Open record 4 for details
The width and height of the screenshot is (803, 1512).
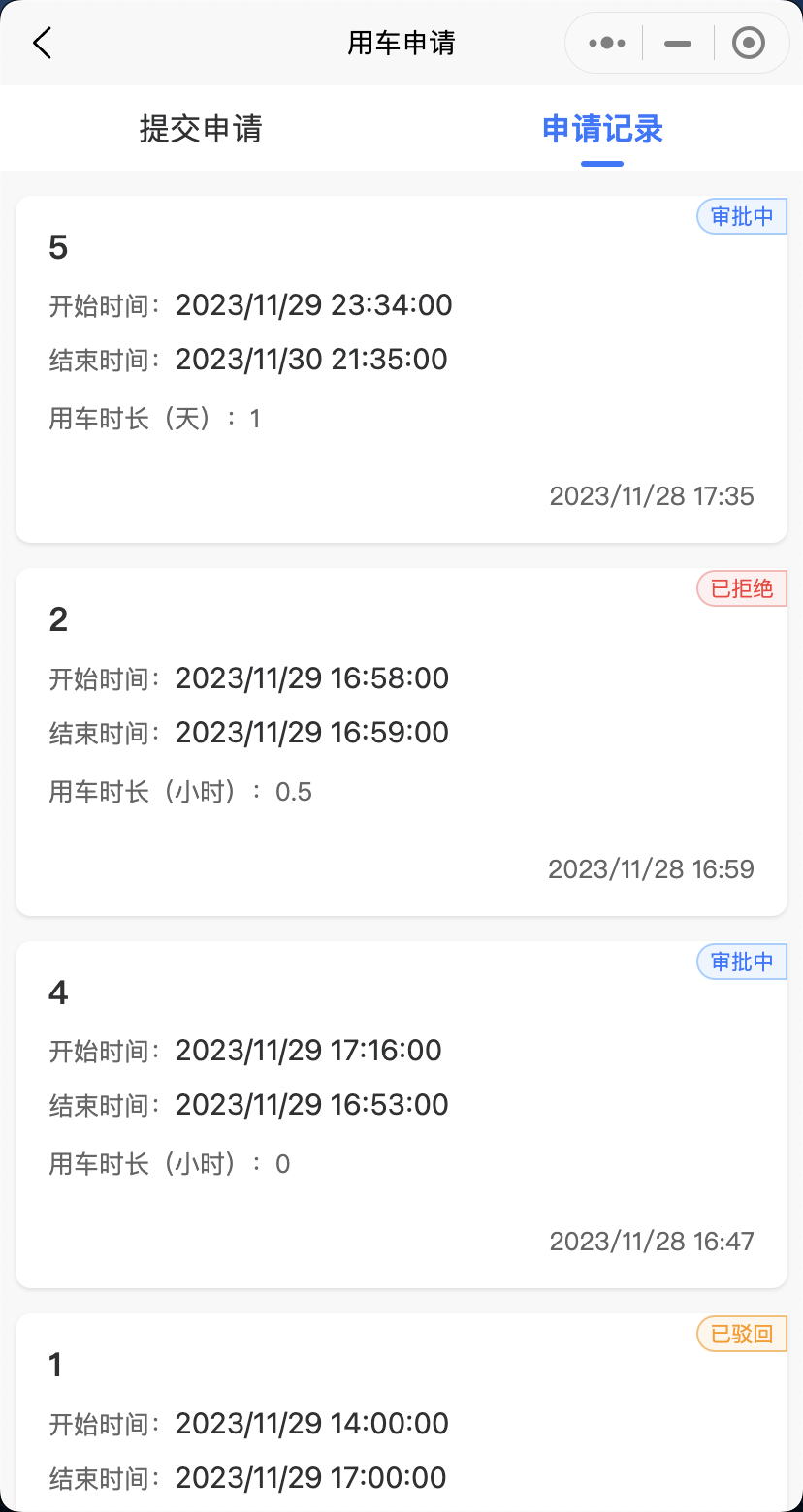[x=401, y=1110]
